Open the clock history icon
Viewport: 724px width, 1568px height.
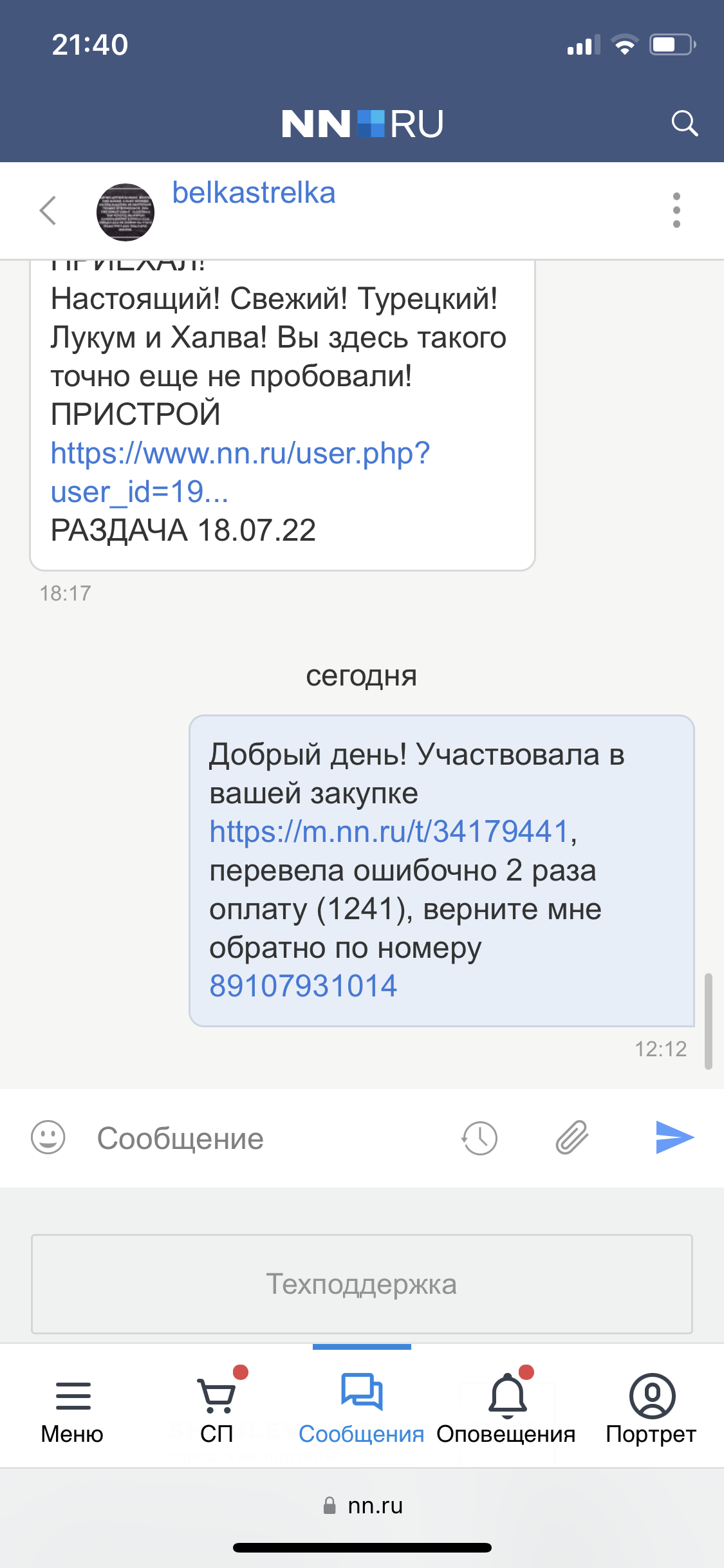click(479, 1138)
